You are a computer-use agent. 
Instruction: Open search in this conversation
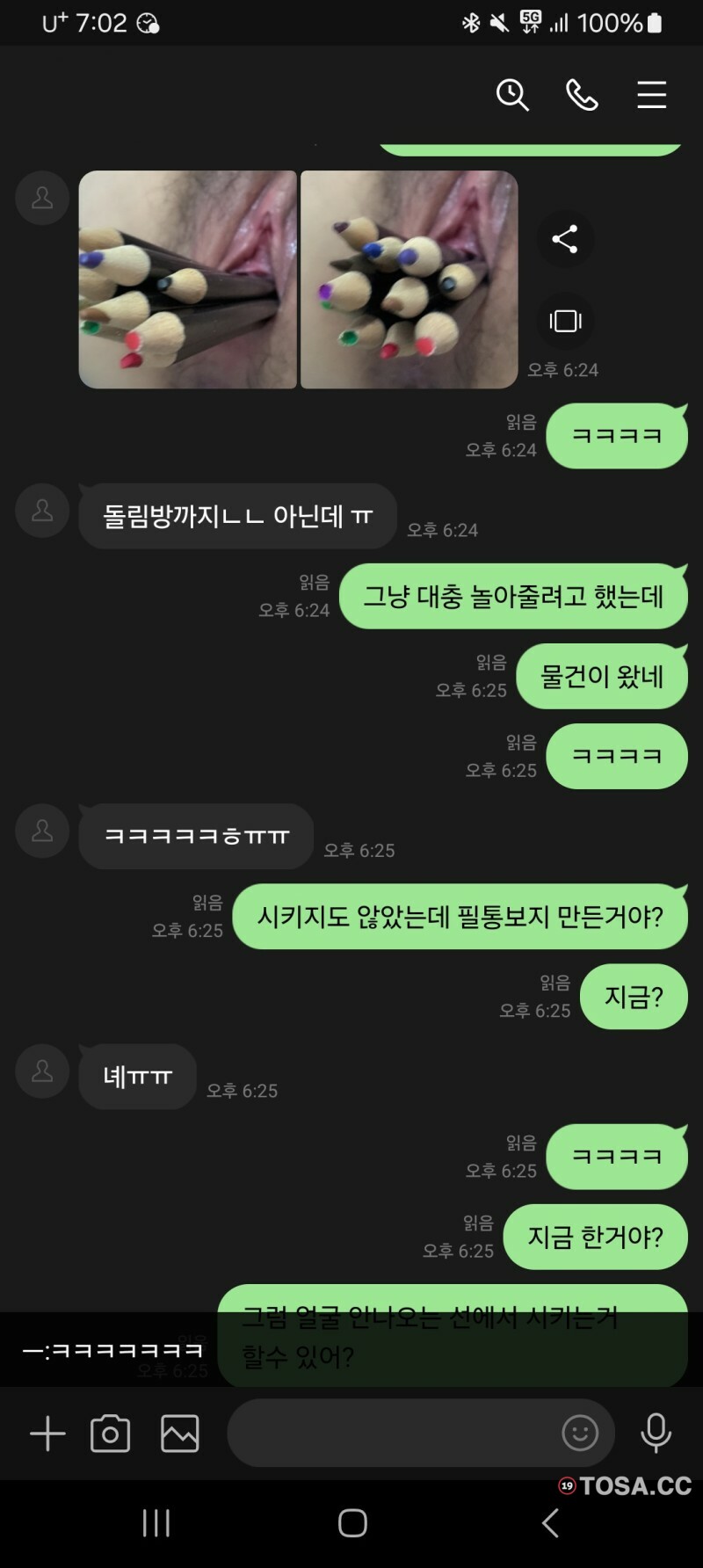pyautogui.click(x=512, y=94)
